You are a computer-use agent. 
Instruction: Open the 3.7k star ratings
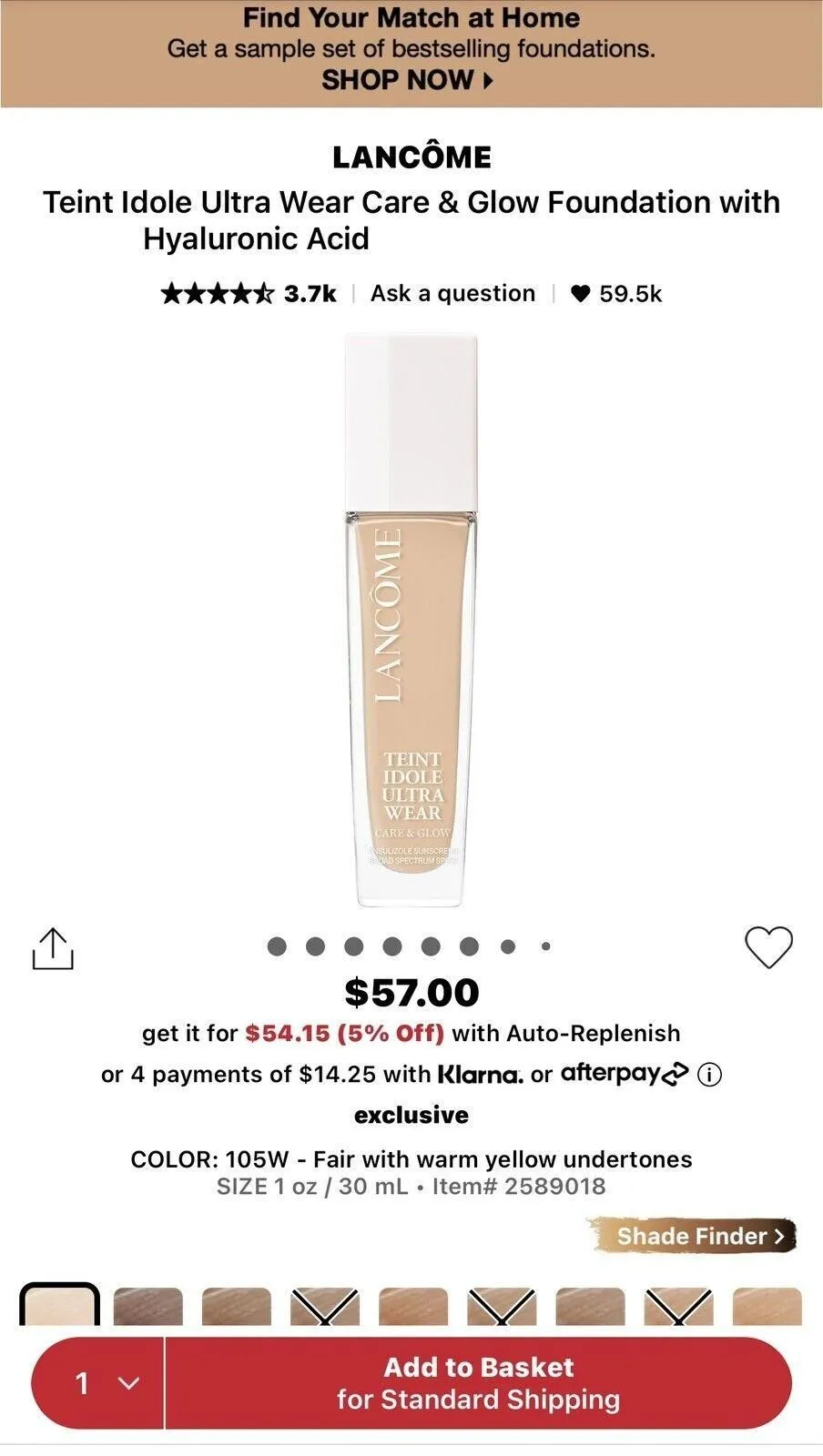(x=249, y=293)
